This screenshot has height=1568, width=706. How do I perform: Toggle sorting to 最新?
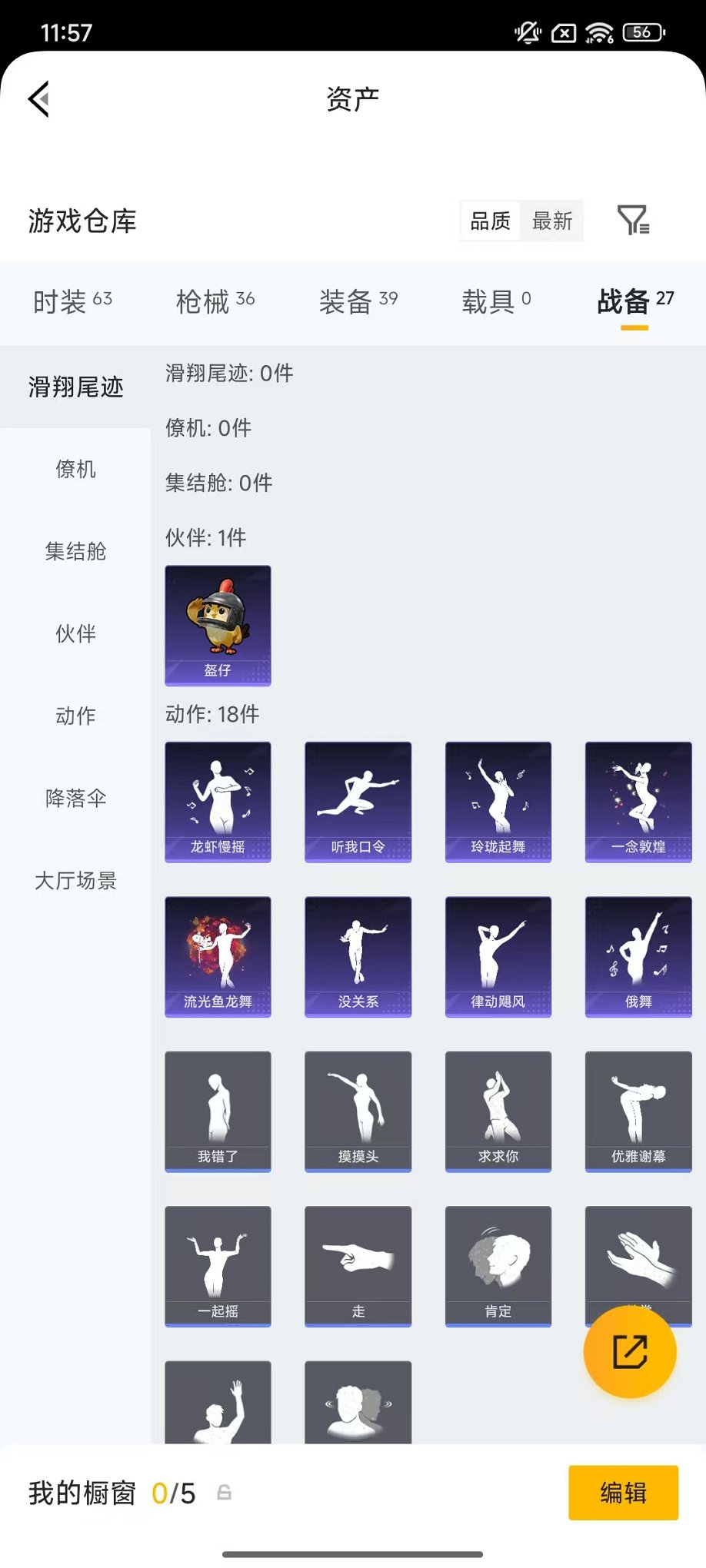(x=552, y=221)
